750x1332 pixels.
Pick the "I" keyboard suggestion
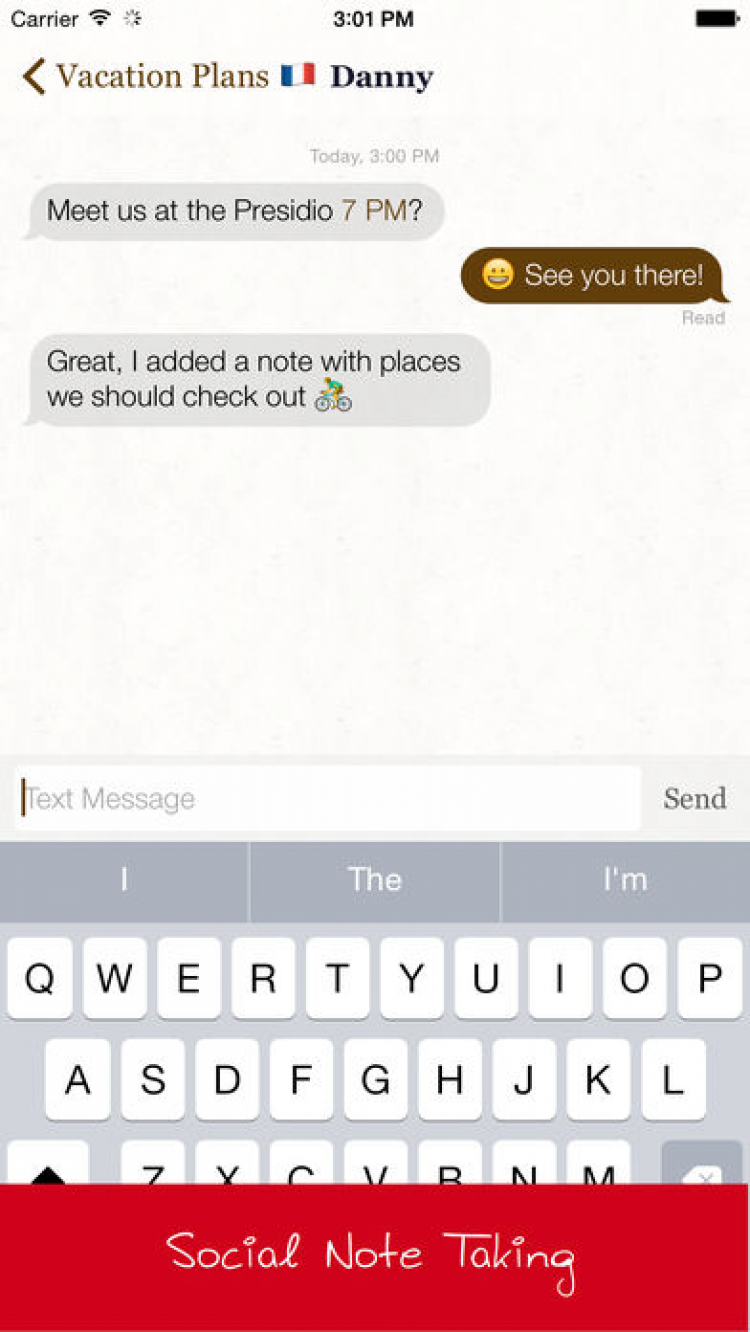pyautogui.click(x=124, y=880)
